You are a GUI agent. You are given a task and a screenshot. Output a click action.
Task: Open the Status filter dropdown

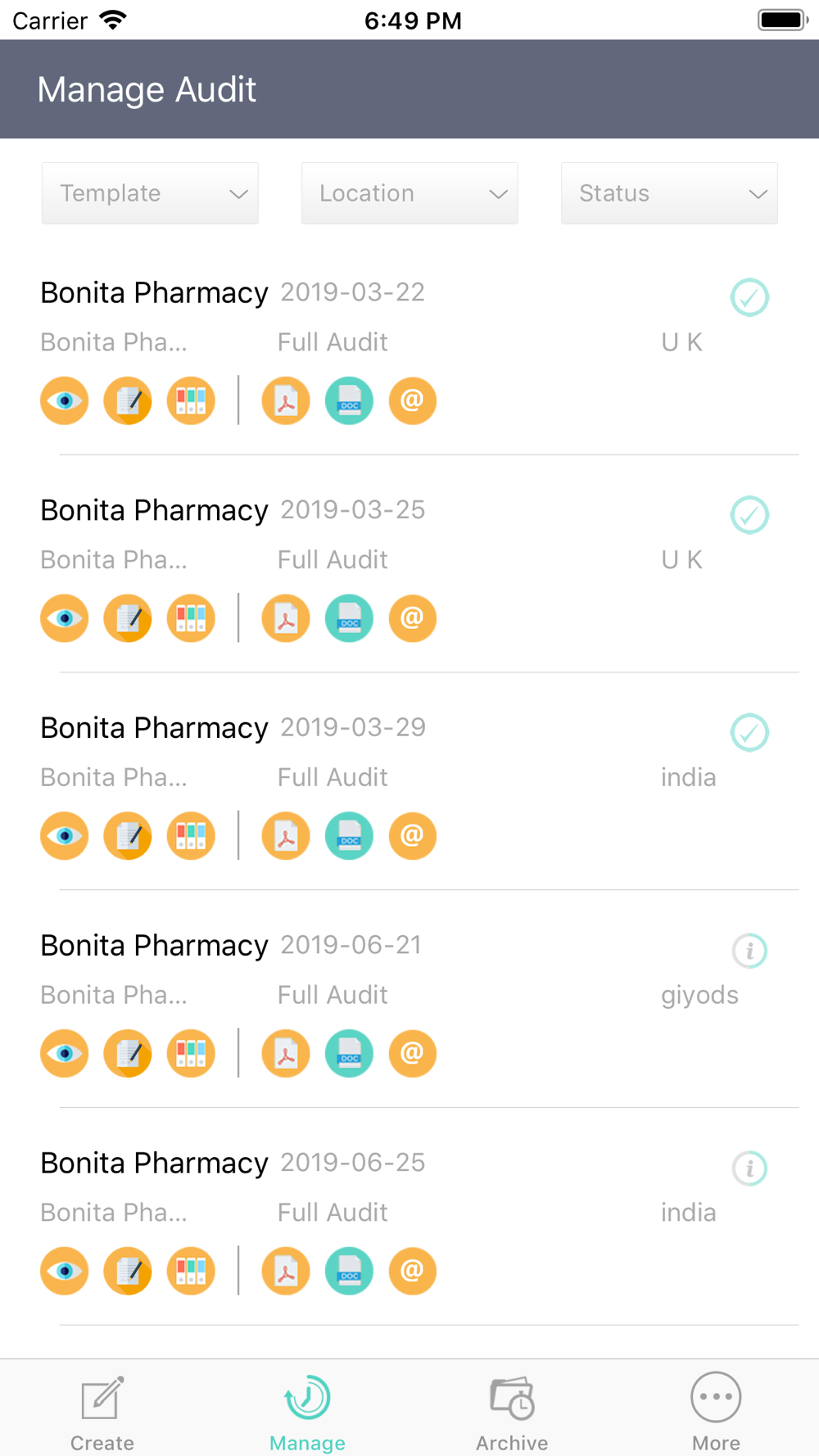(669, 193)
